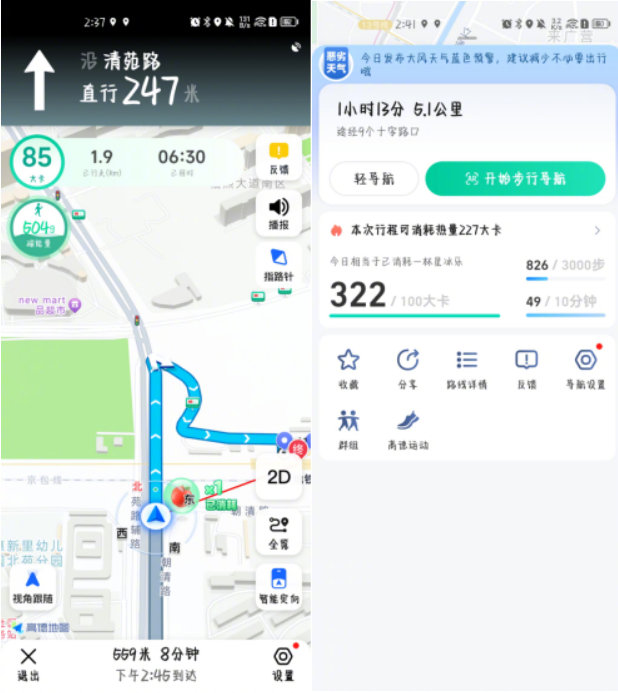Save the route with 收藏
618x693 pixels.
[x=347, y=366]
